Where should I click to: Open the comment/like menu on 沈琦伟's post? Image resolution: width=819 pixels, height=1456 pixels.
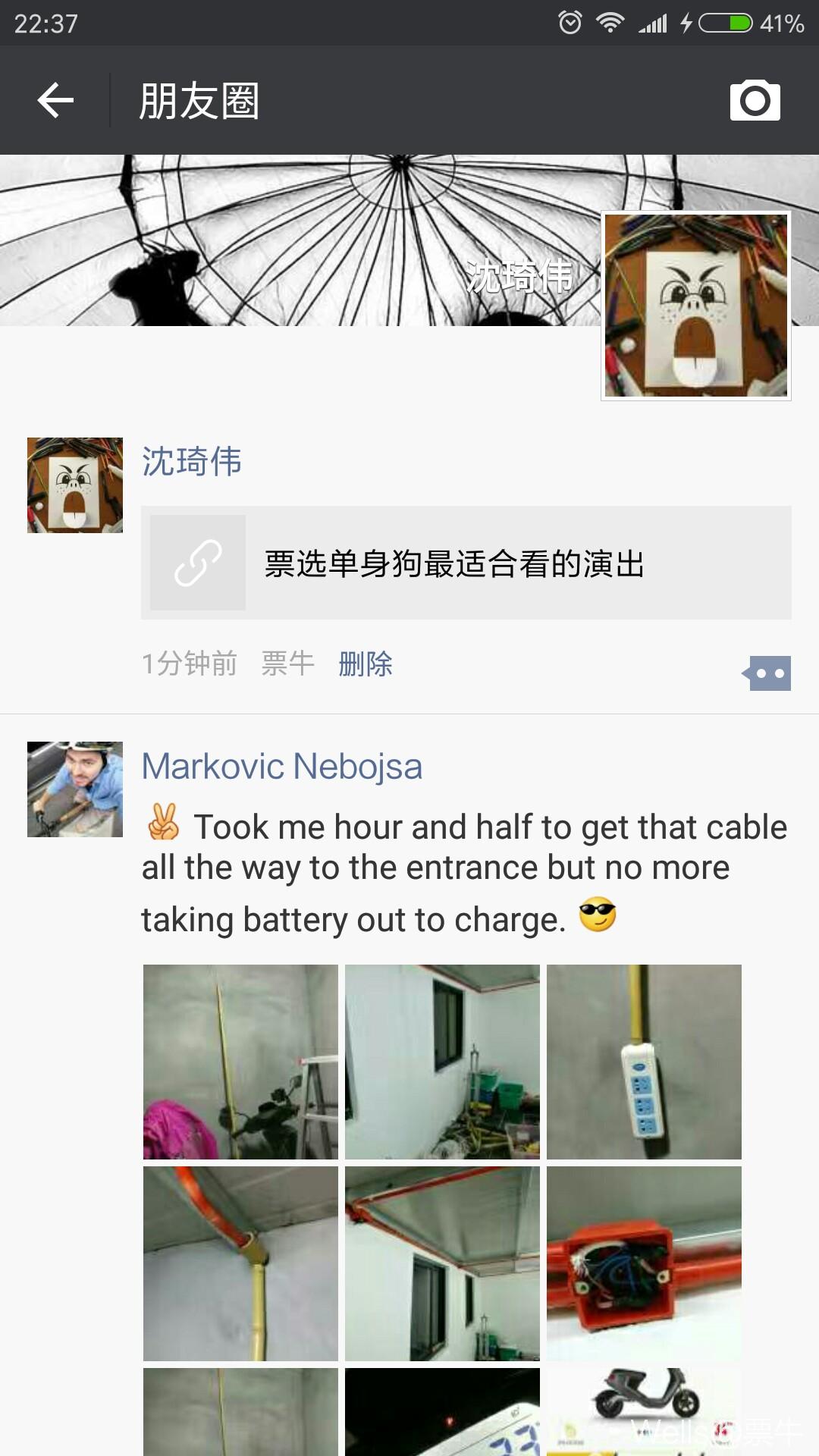point(767,673)
